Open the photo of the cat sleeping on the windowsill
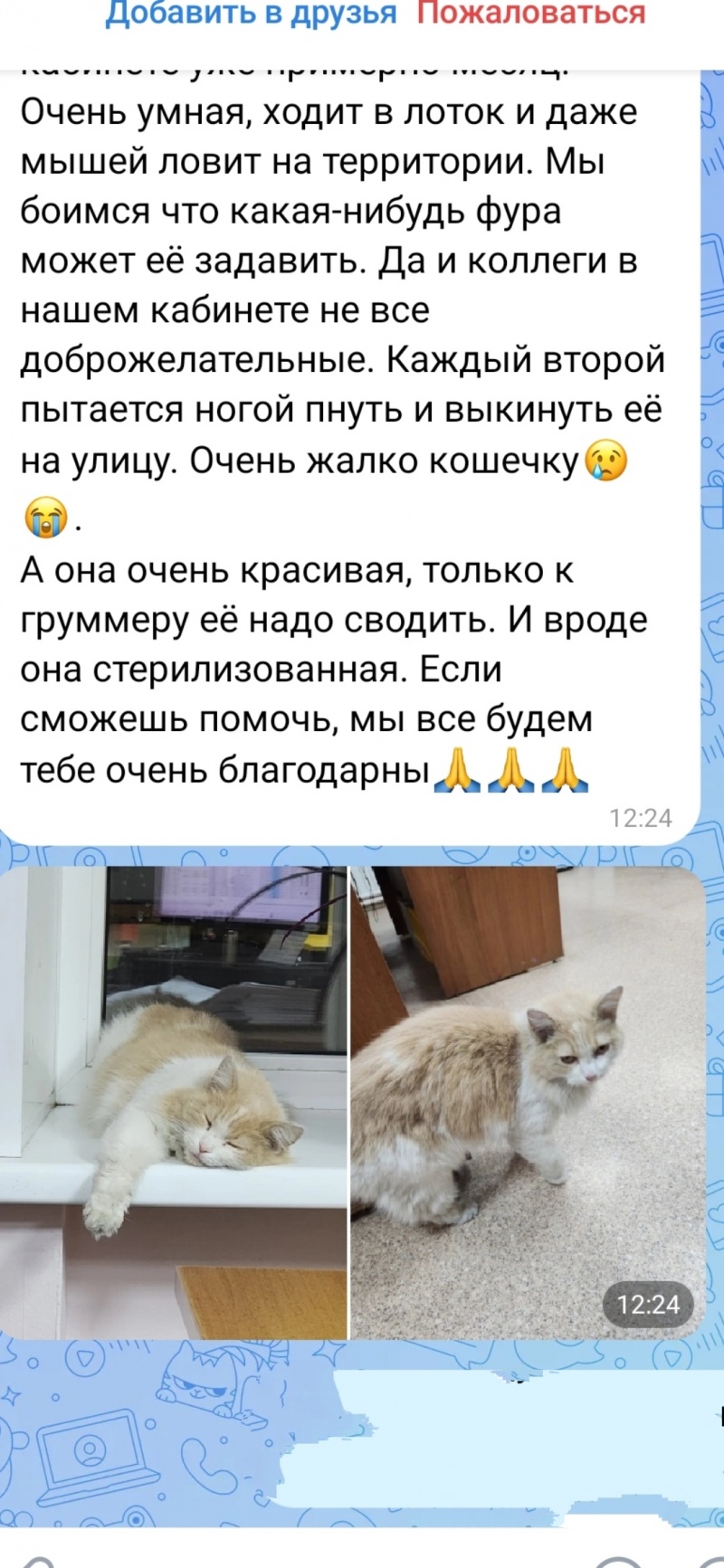724x1568 pixels. (174, 1102)
